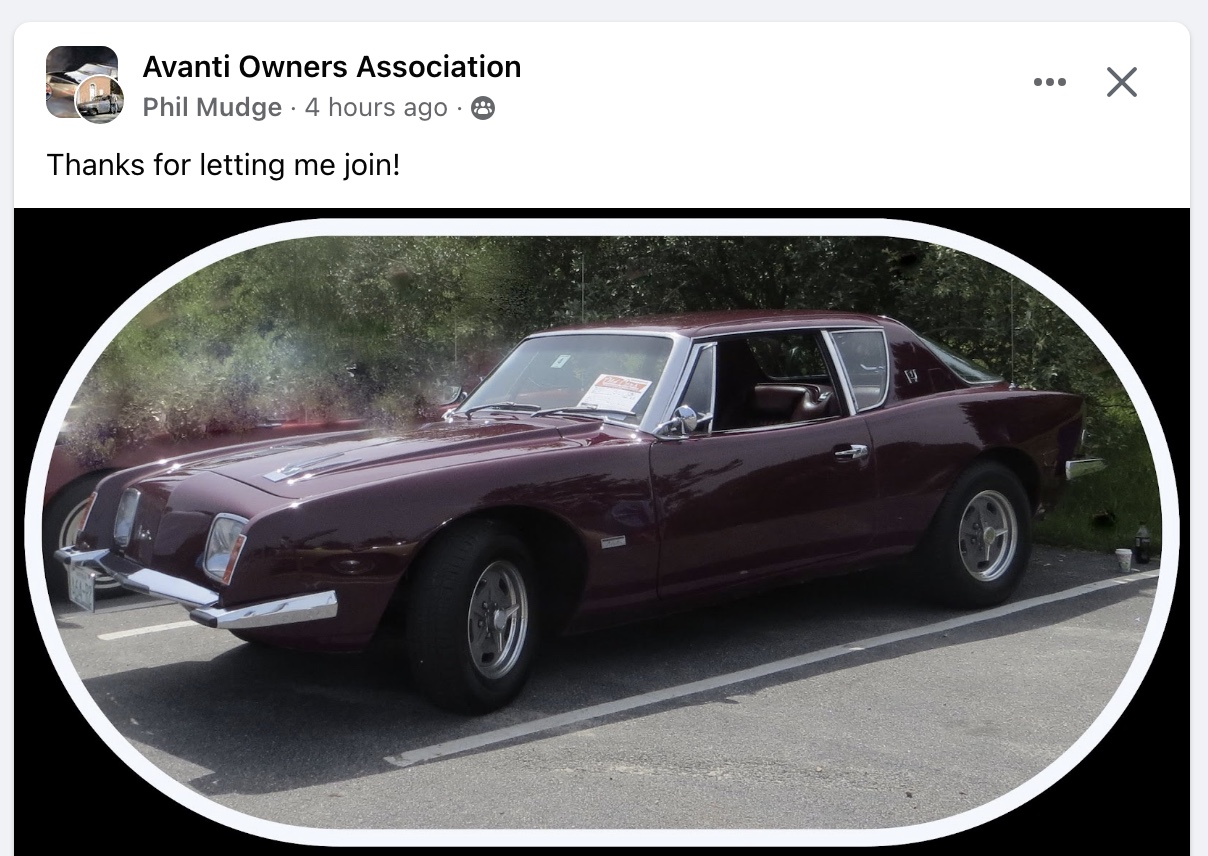Tap the group and profile avatar
The height and width of the screenshot is (856, 1208).
click(x=84, y=84)
